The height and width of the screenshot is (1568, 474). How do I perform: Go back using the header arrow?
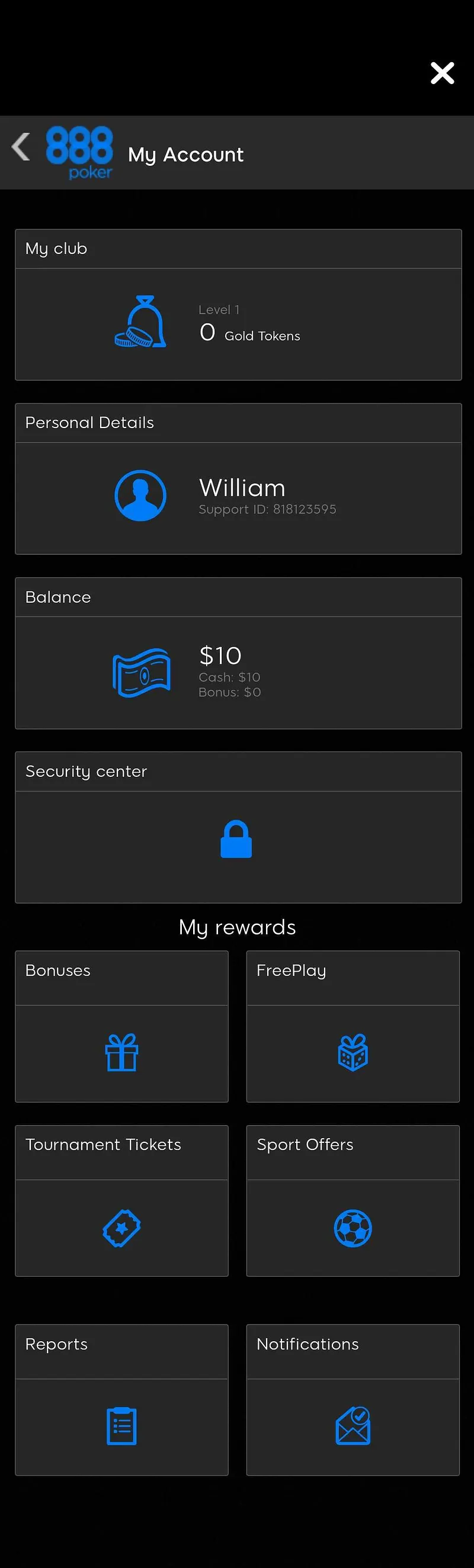click(x=21, y=147)
